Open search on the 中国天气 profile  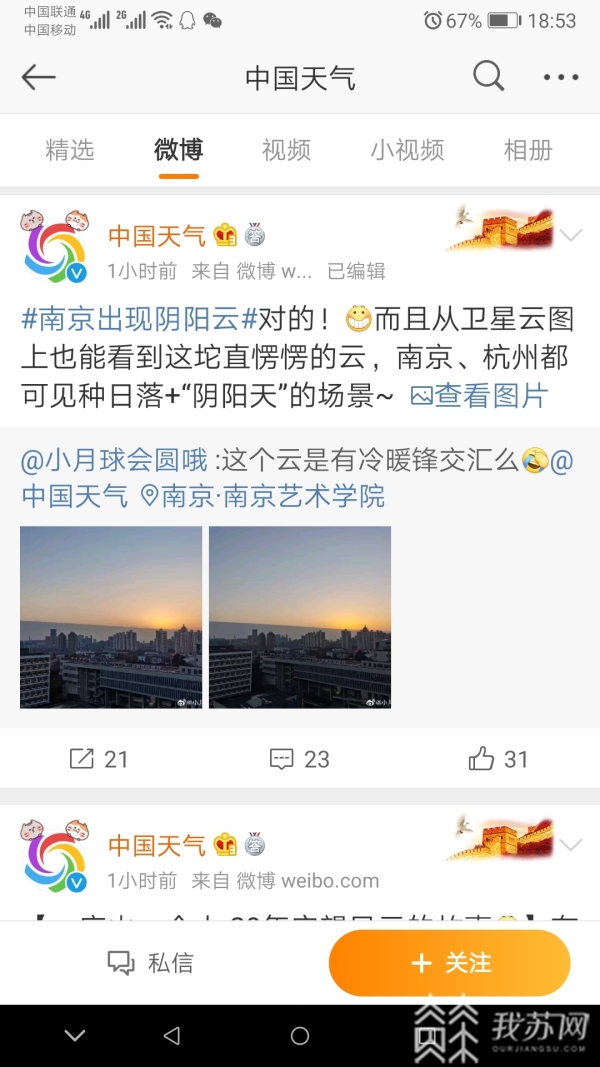(488, 77)
